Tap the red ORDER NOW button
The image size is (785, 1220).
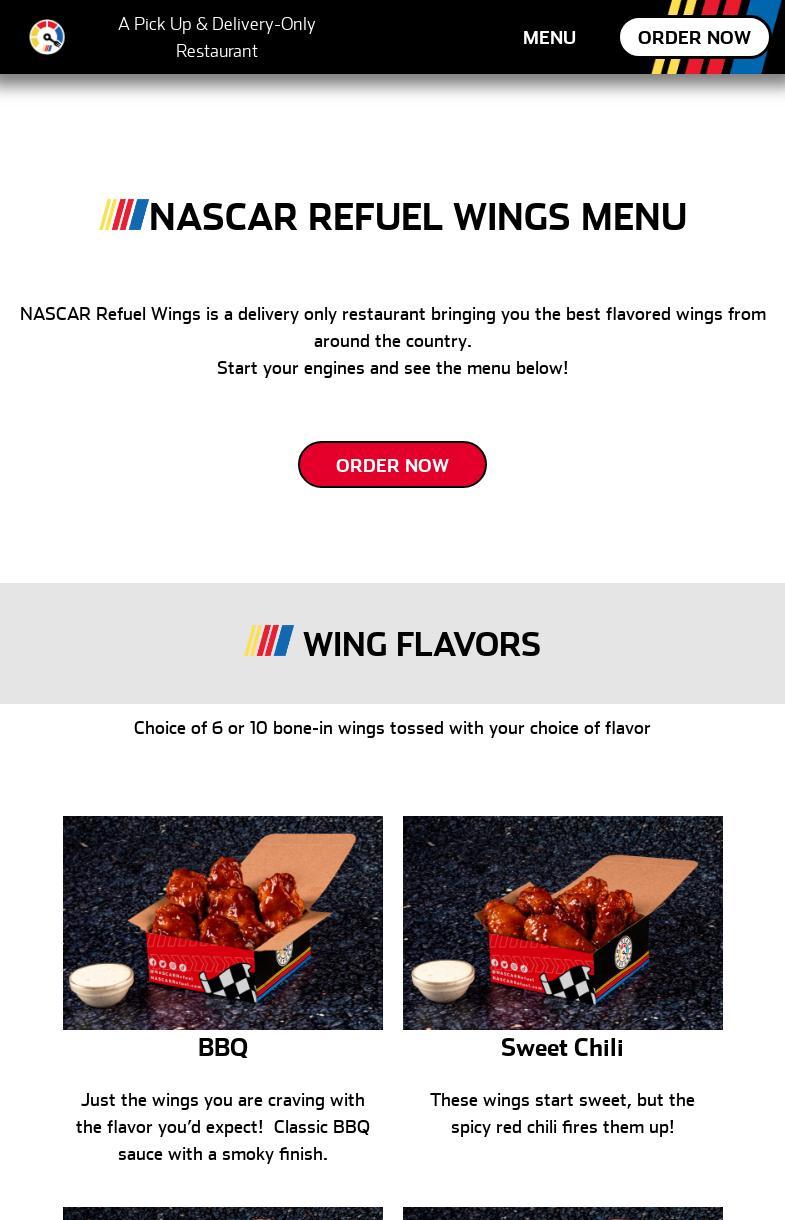click(x=392, y=465)
